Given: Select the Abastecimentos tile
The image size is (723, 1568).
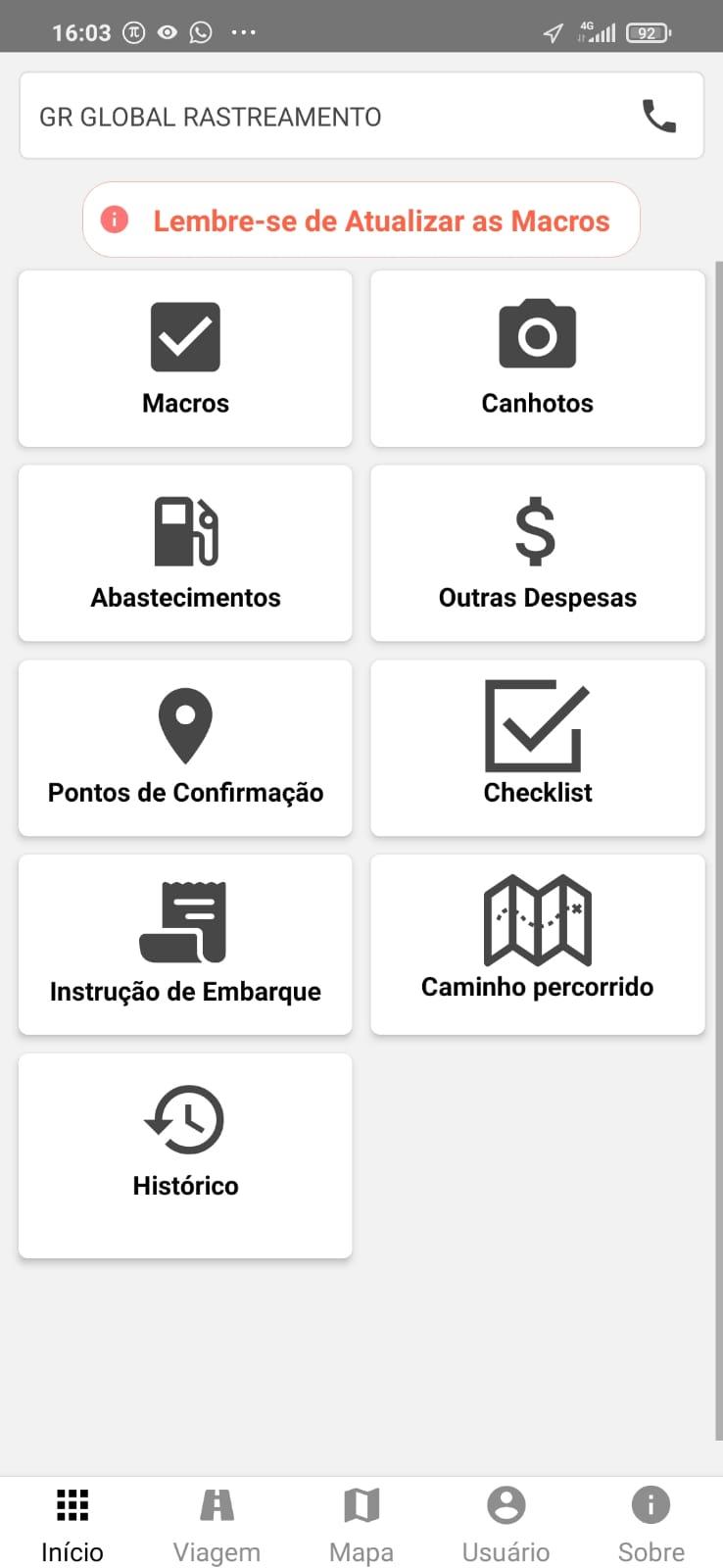Looking at the screenshot, I should point(185,553).
